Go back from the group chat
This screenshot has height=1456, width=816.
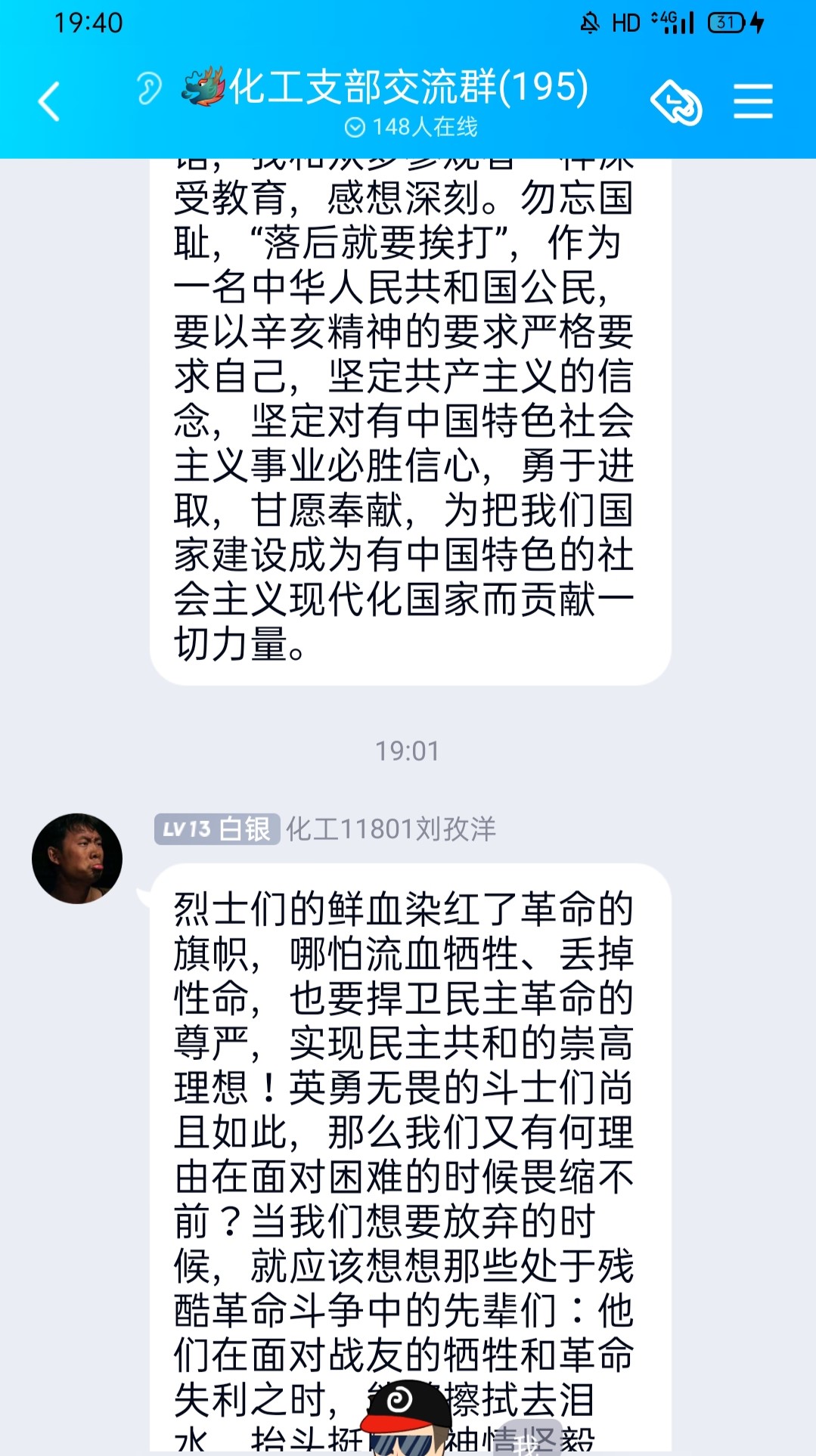[x=49, y=102]
